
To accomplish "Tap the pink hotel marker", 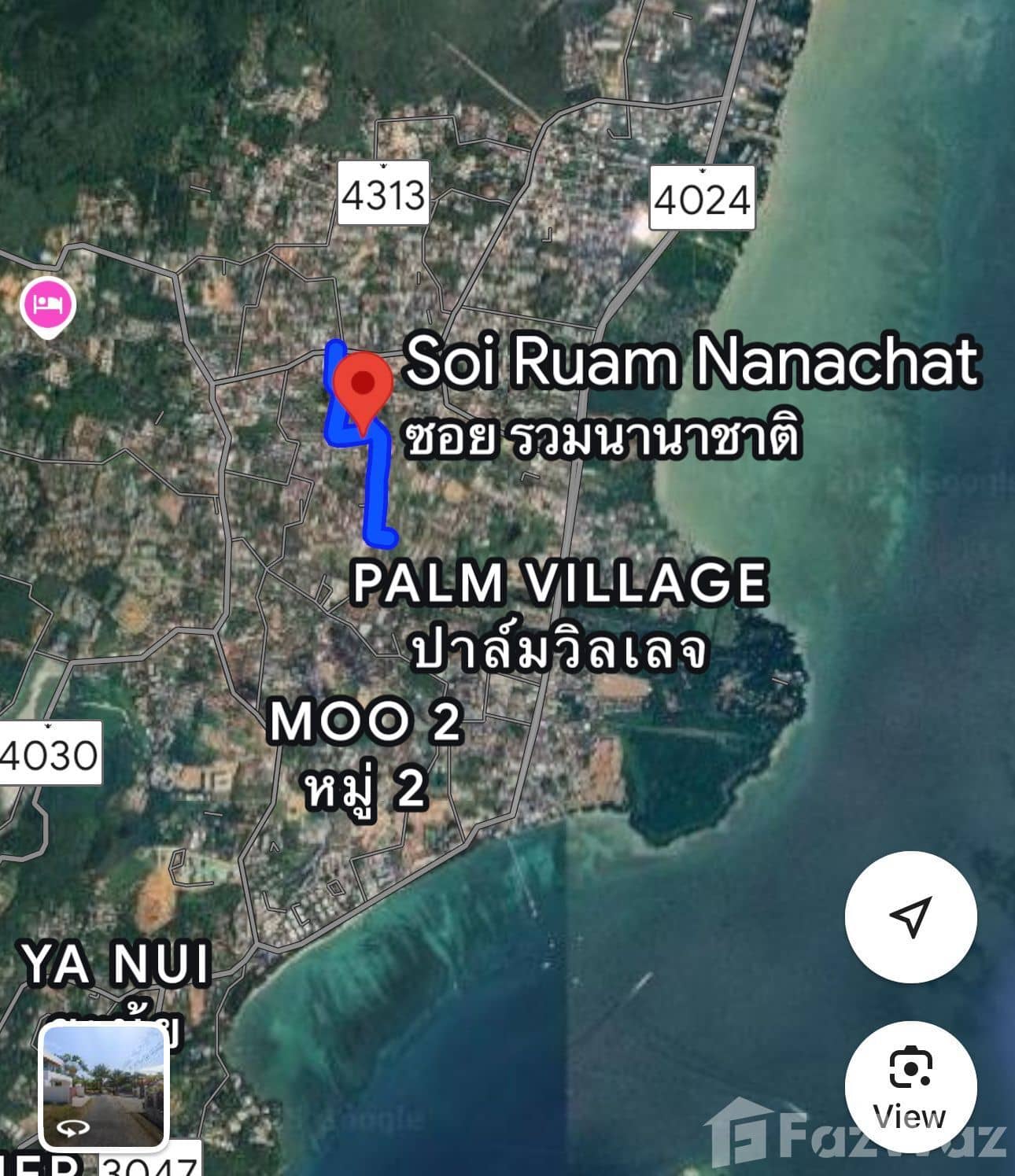I will tap(48, 304).
